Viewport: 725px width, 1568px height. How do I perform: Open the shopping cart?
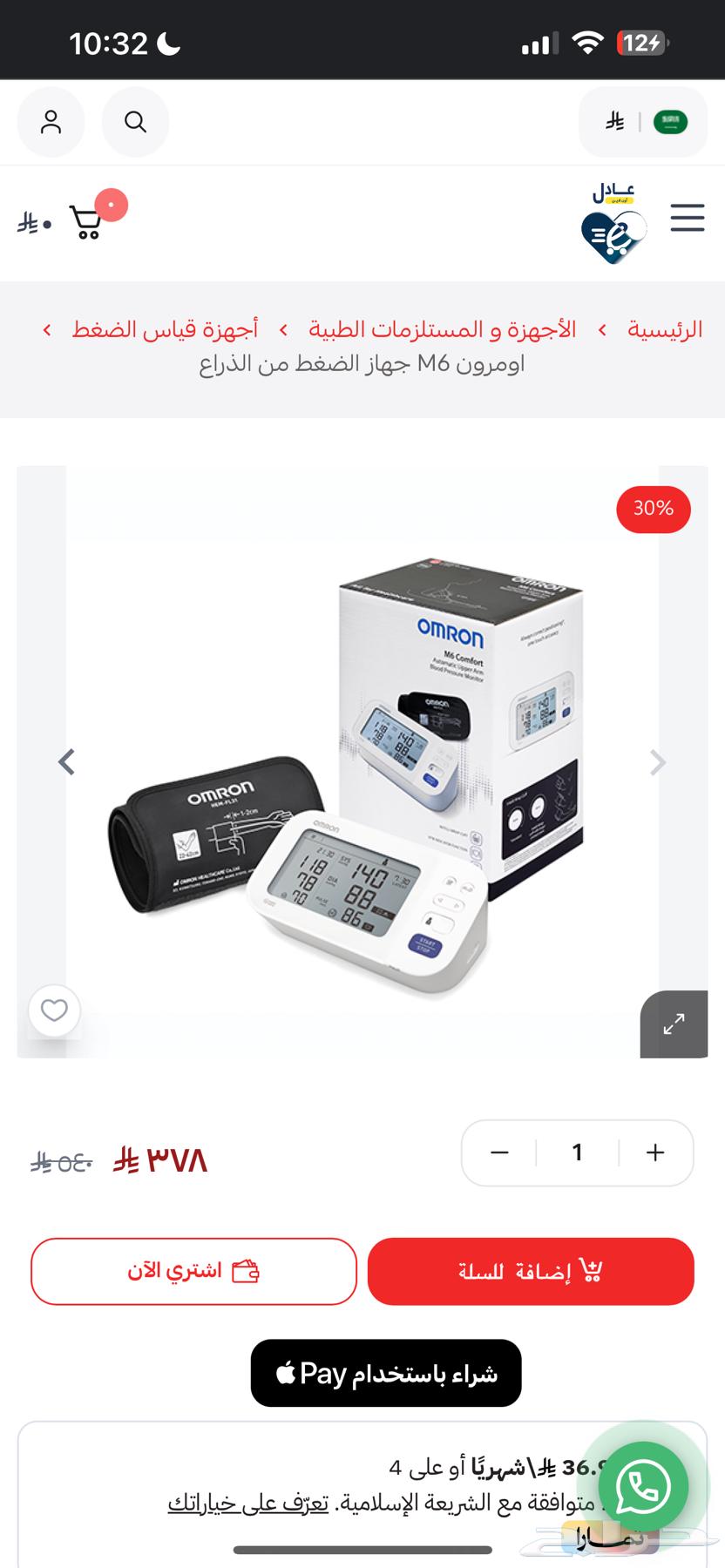pyautogui.click(x=86, y=222)
